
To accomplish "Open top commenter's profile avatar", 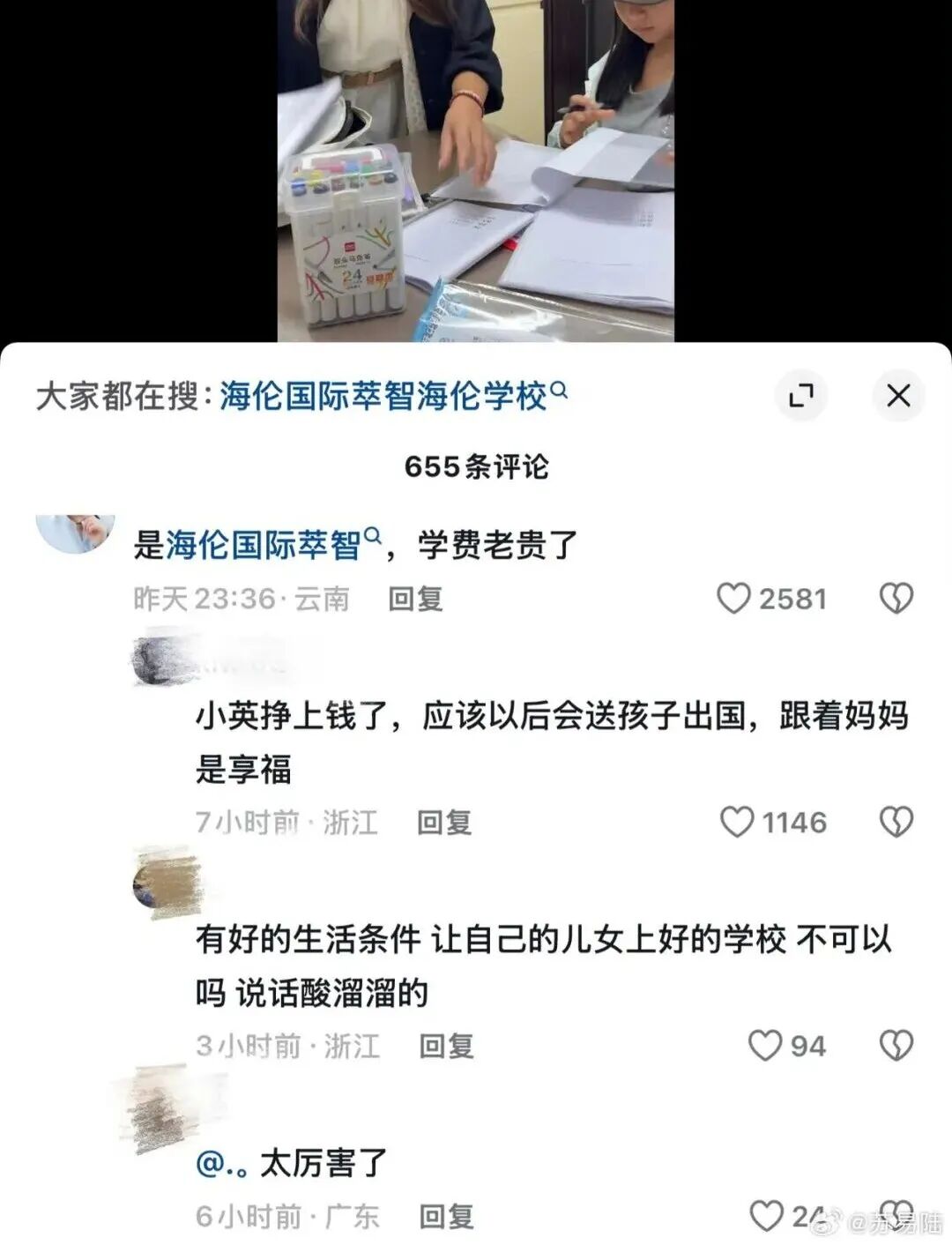I will [x=76, y=533].
